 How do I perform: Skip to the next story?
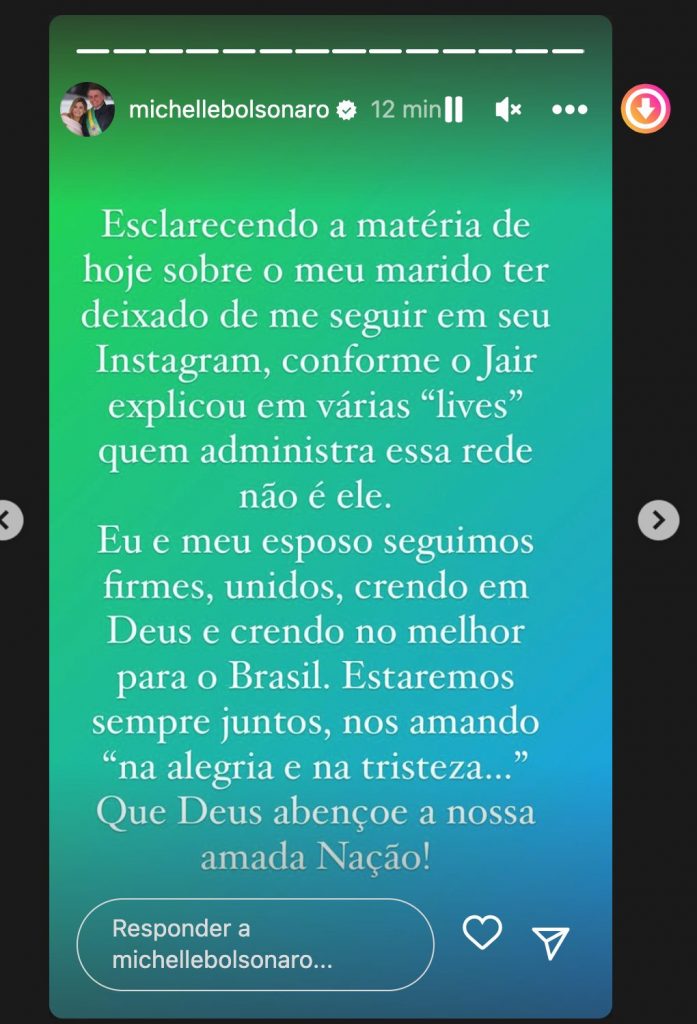click(658, 520)
